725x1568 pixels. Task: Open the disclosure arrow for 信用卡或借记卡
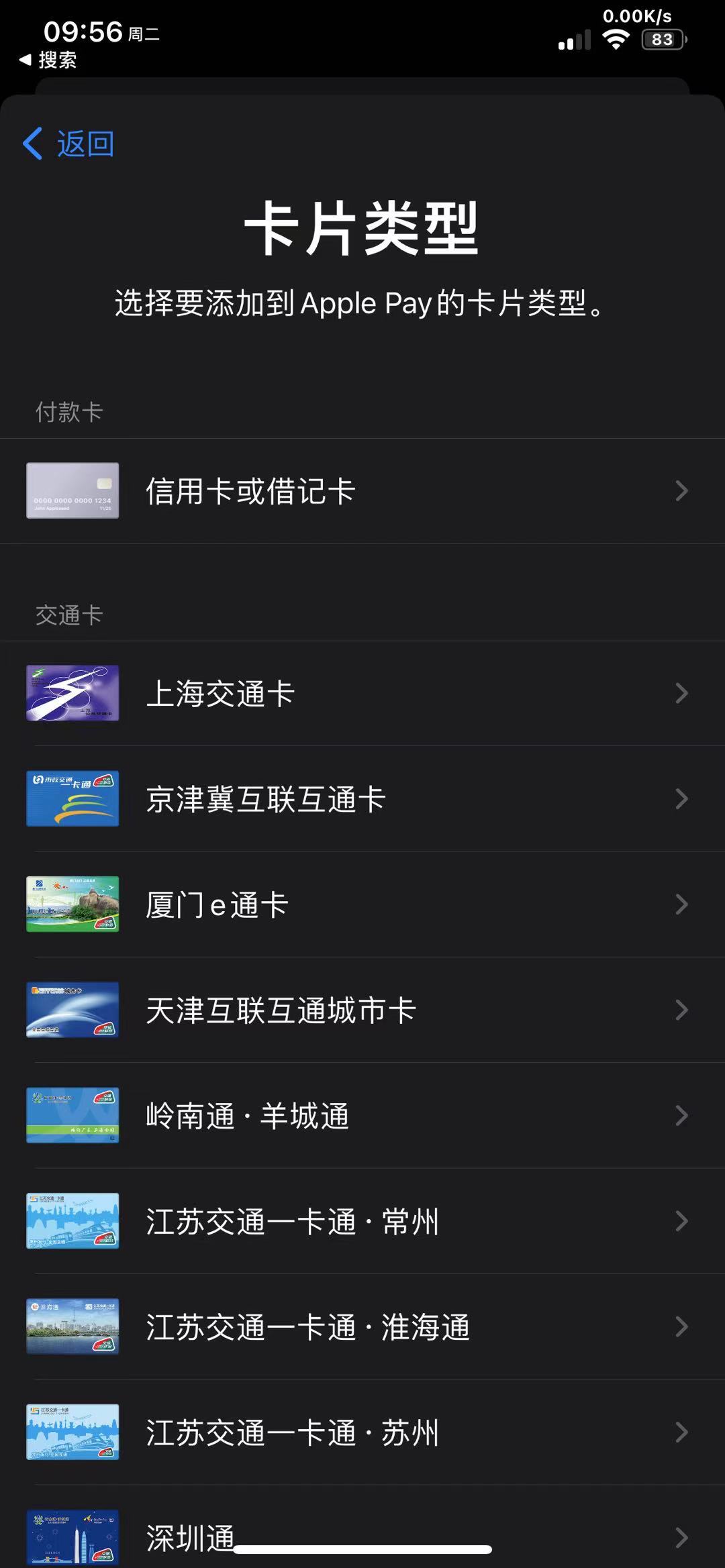(x=683, y=490)
